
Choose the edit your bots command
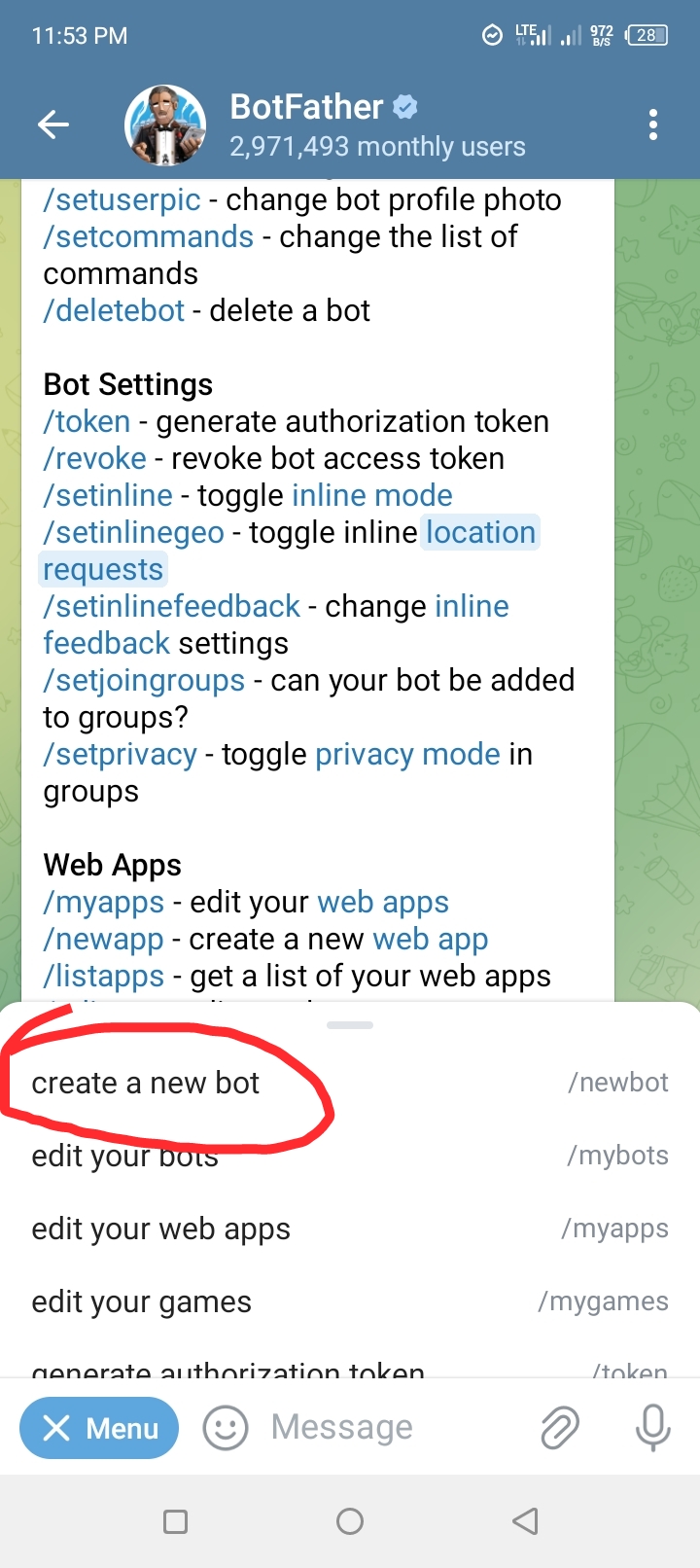point(124,1157)
